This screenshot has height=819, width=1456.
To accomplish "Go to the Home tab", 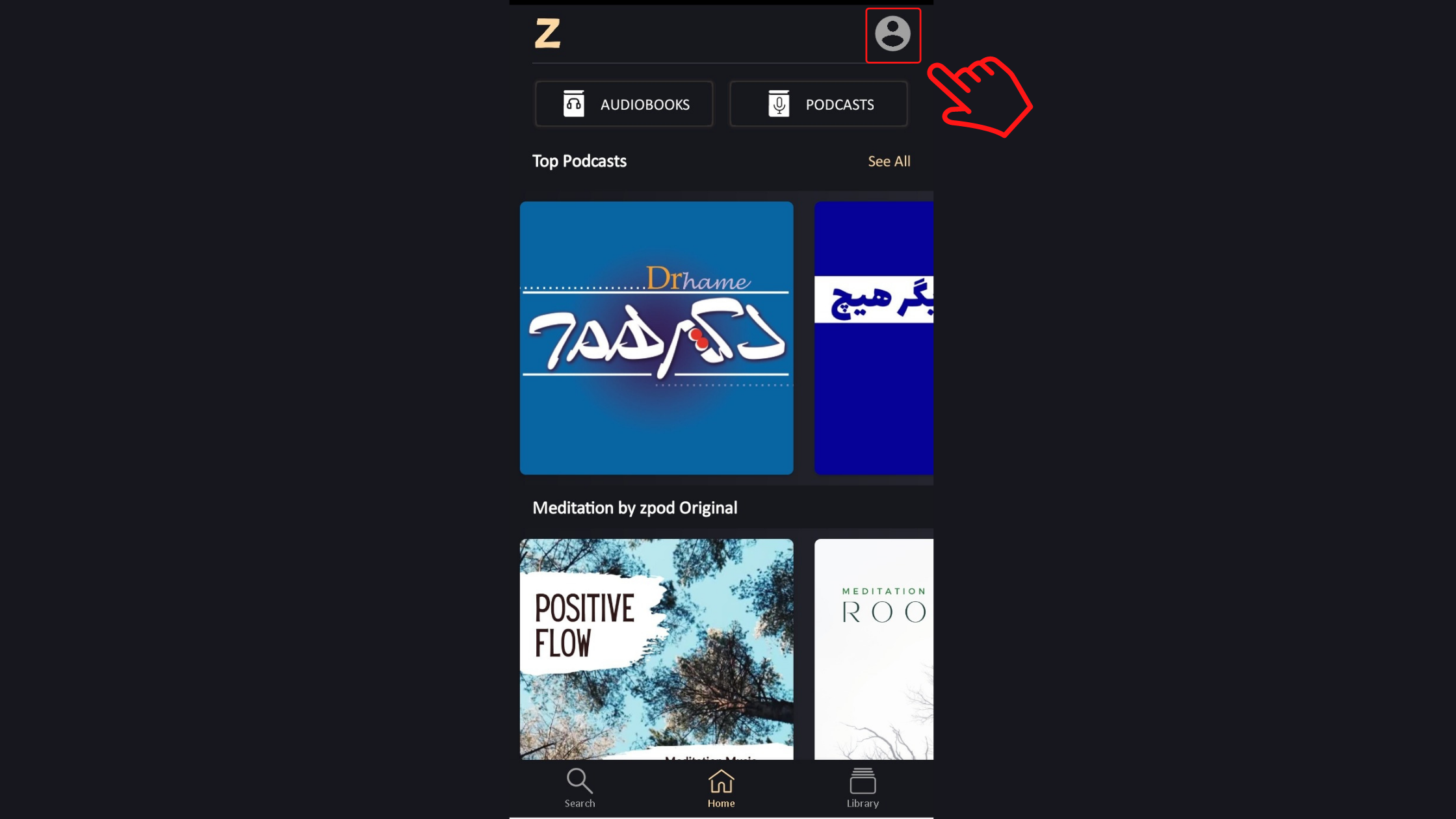I will click(x=721, y=788).
